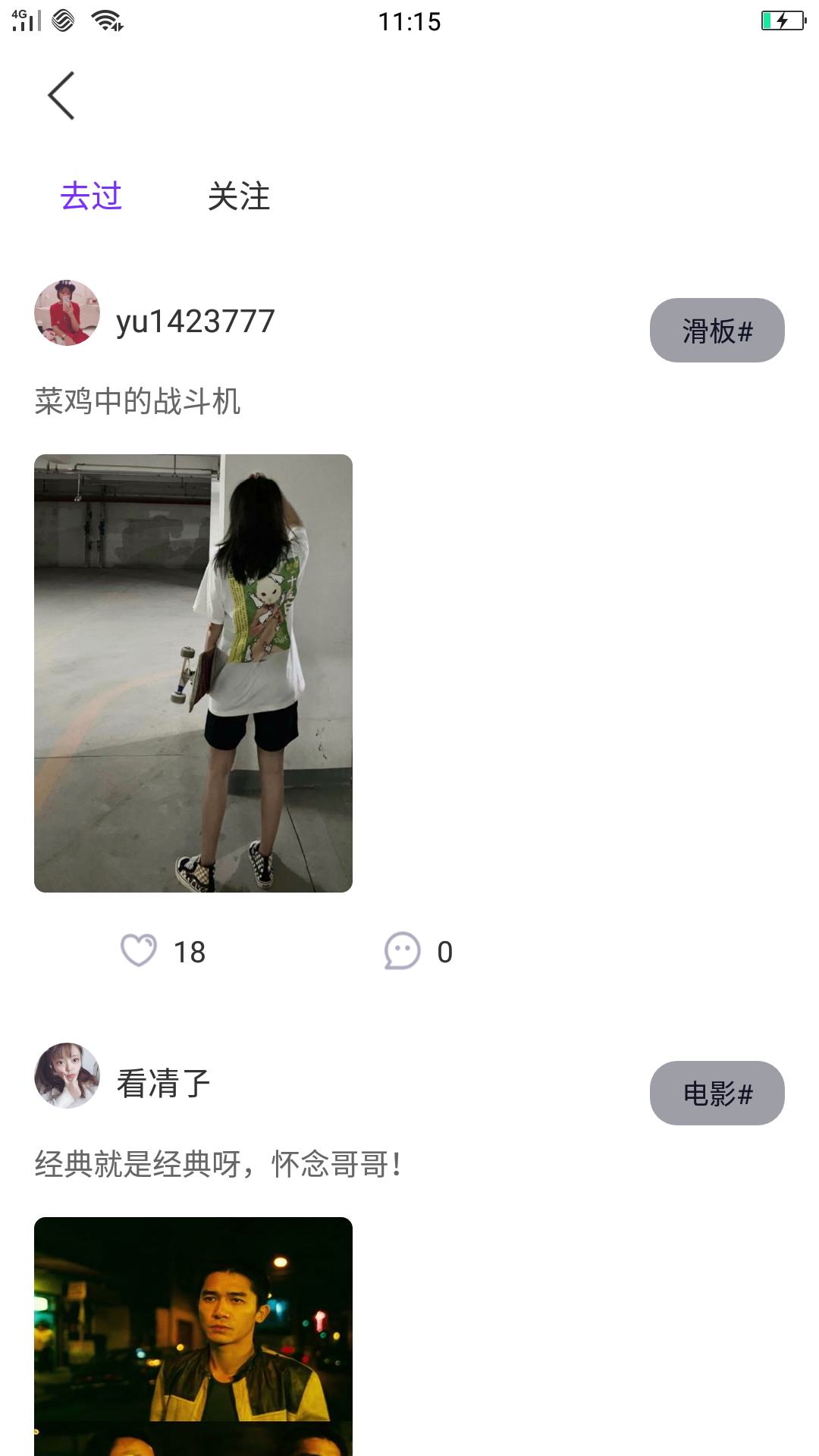This screenshot has width=819, height=1456.
Task: Tap the battery indicator icon
Action: (782, 22)
